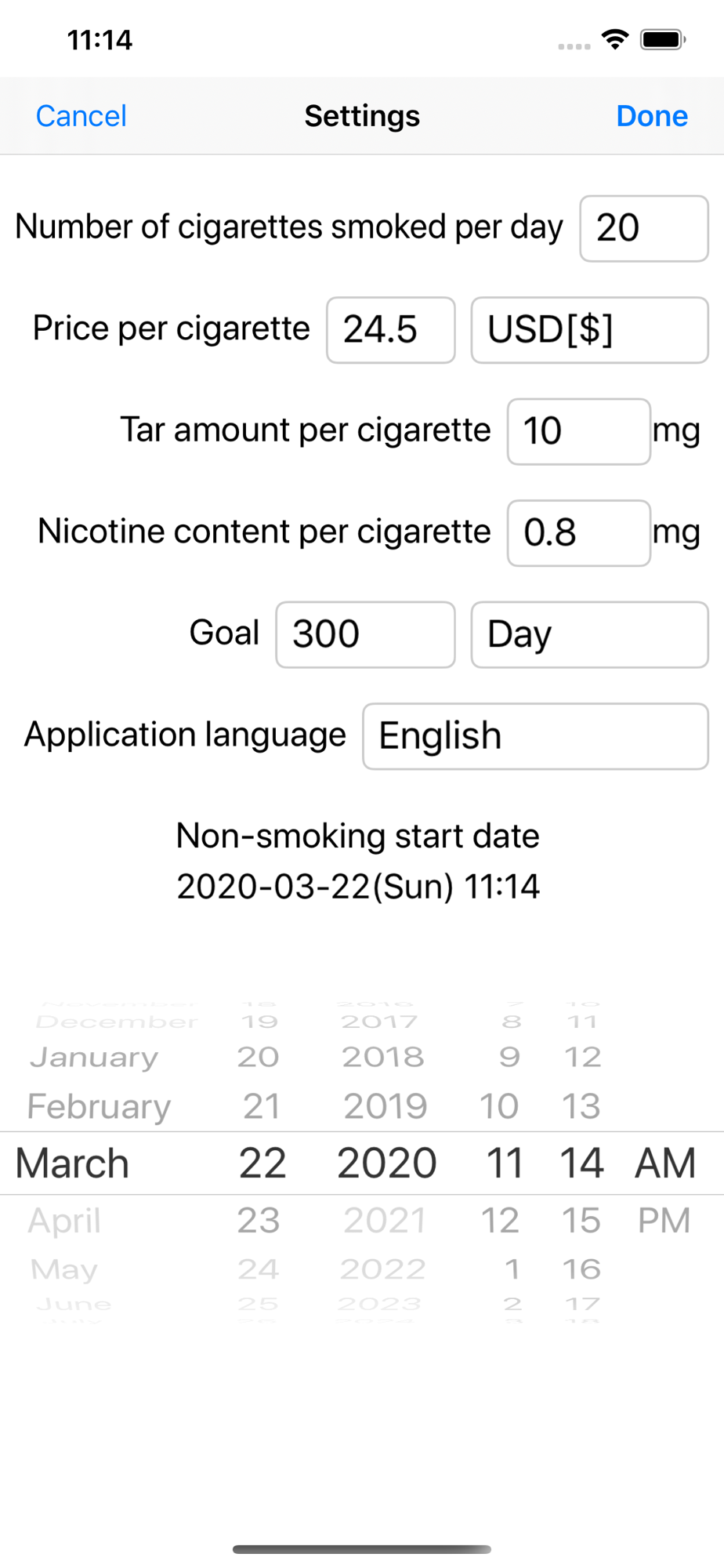The width and height of the screenshot is (724, 1568).
Task: Select February in the month picker
Action: tap(99, 1106)
